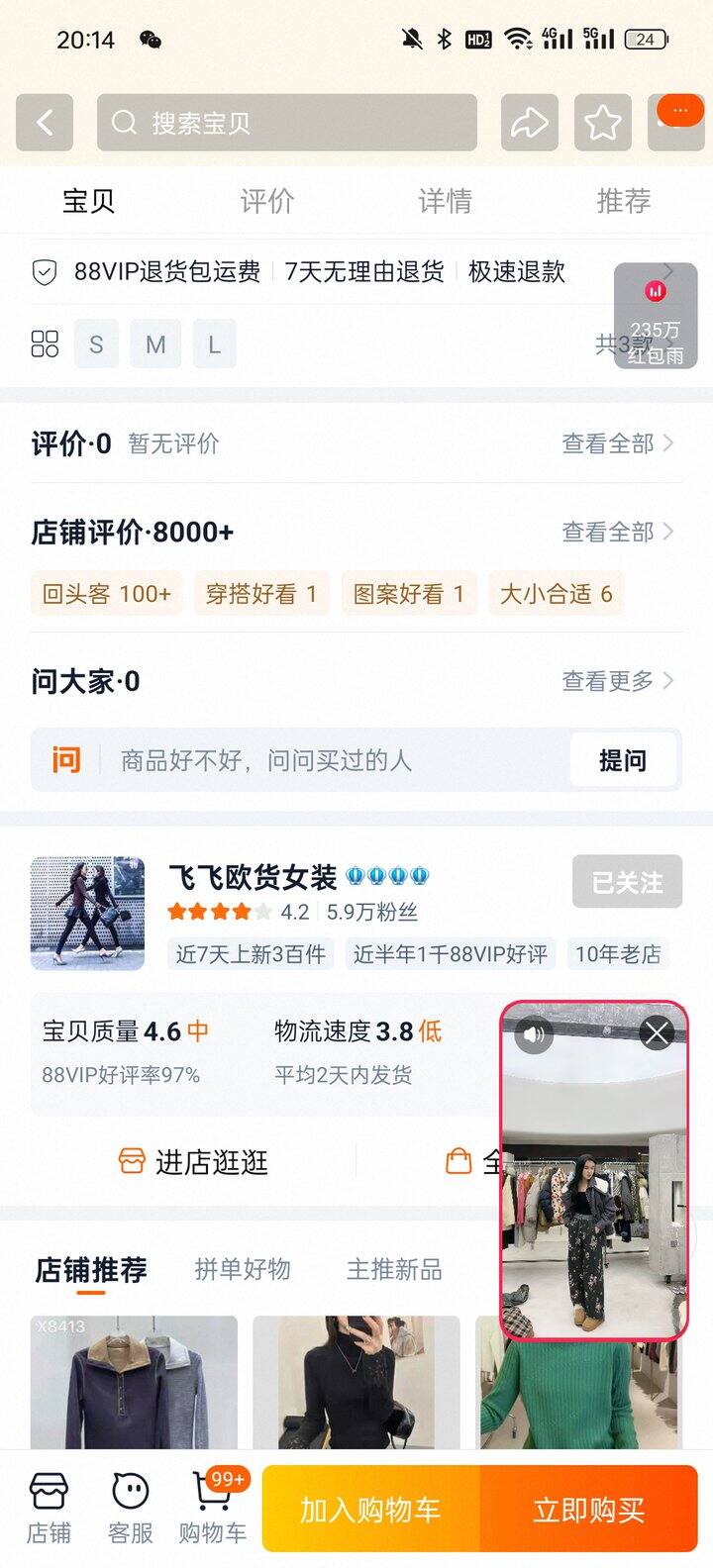This screenshot has height=1568, width=713.
Task: Share this product
Action: (529, 123)
